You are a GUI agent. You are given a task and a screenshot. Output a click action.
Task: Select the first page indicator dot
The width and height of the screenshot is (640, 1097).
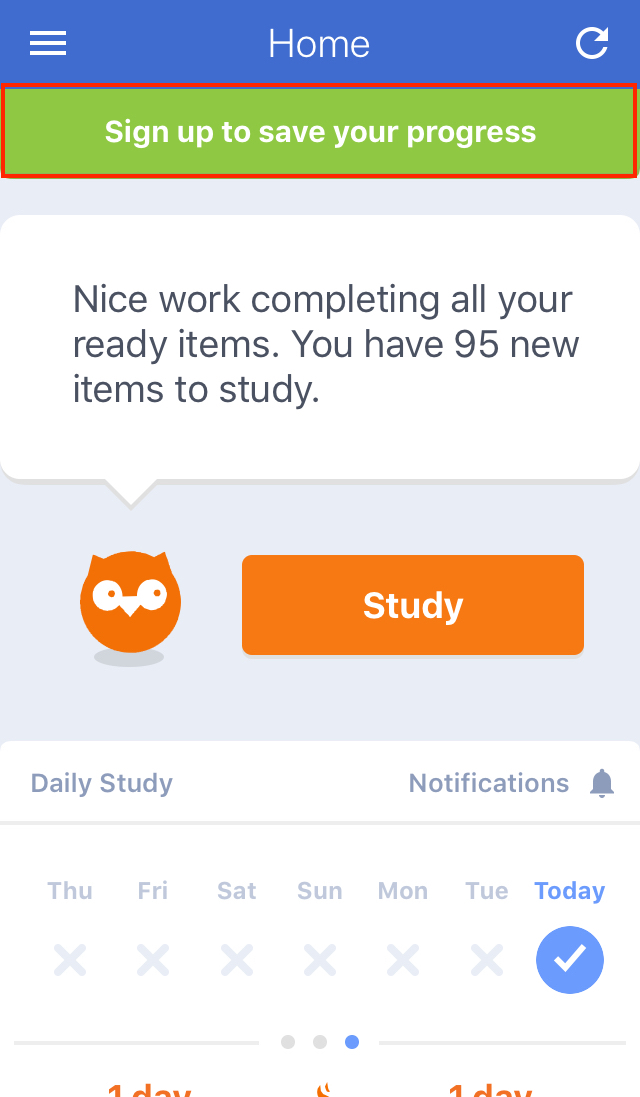click(287, 1042)
